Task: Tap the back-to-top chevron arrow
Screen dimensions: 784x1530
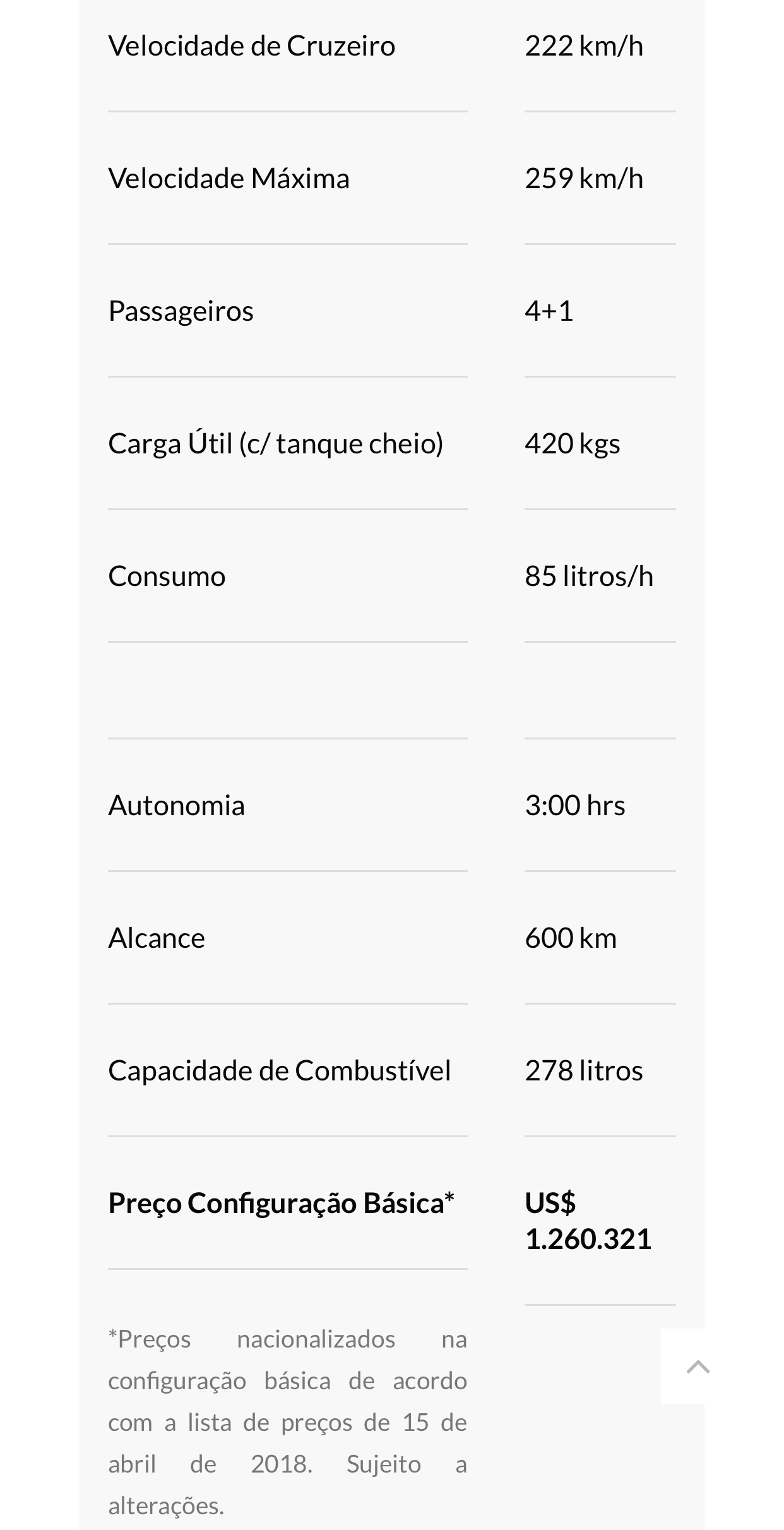Action: pos(698,1367)
